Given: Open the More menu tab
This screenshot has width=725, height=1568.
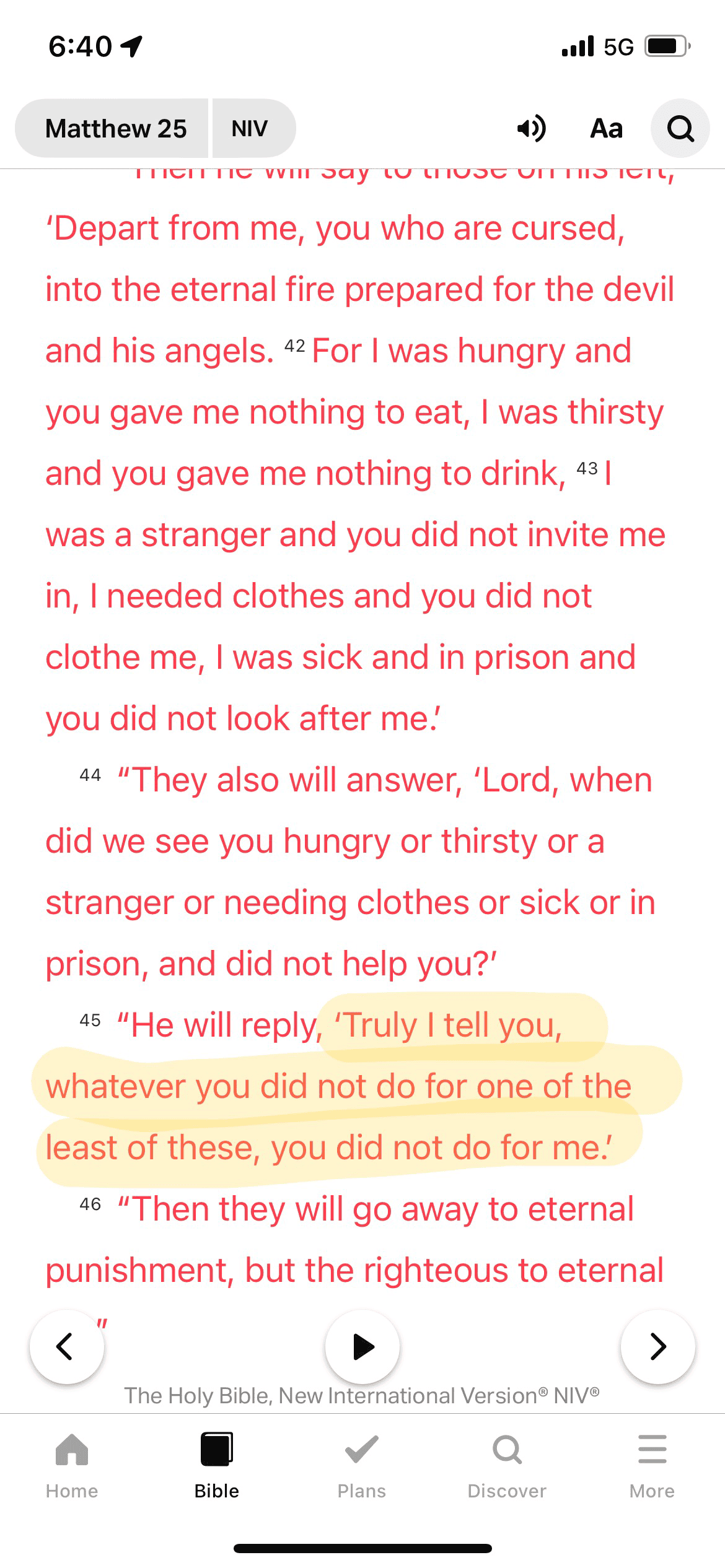Looking at the screenshot, I should pos(652,1465).
